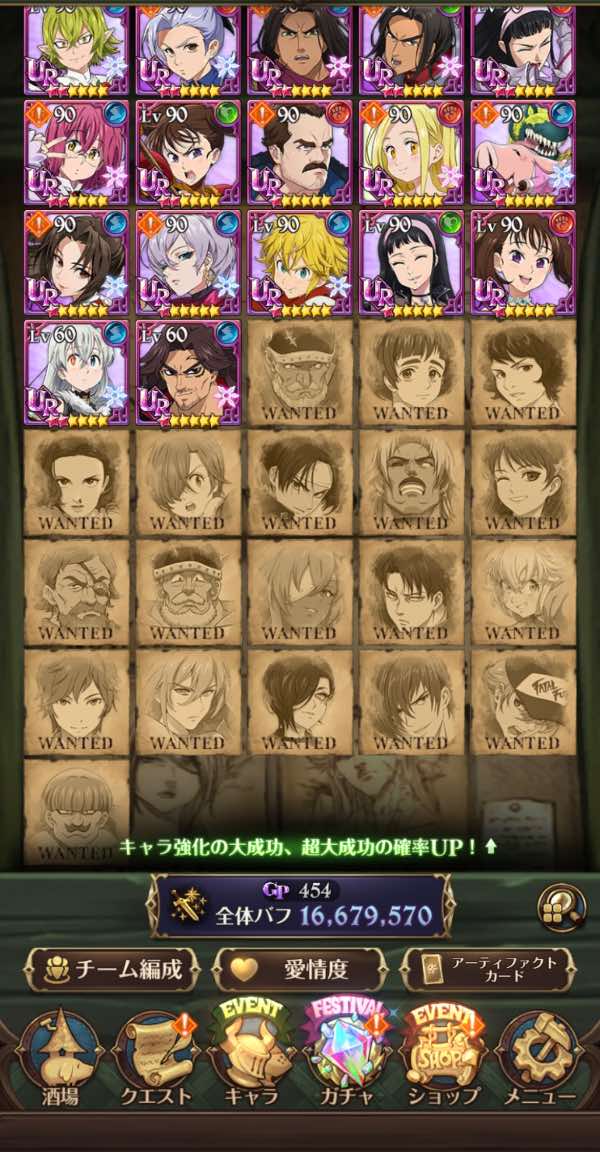
Task: Open the overall buff (全体バフ) panel
Action: pos(300,905)
